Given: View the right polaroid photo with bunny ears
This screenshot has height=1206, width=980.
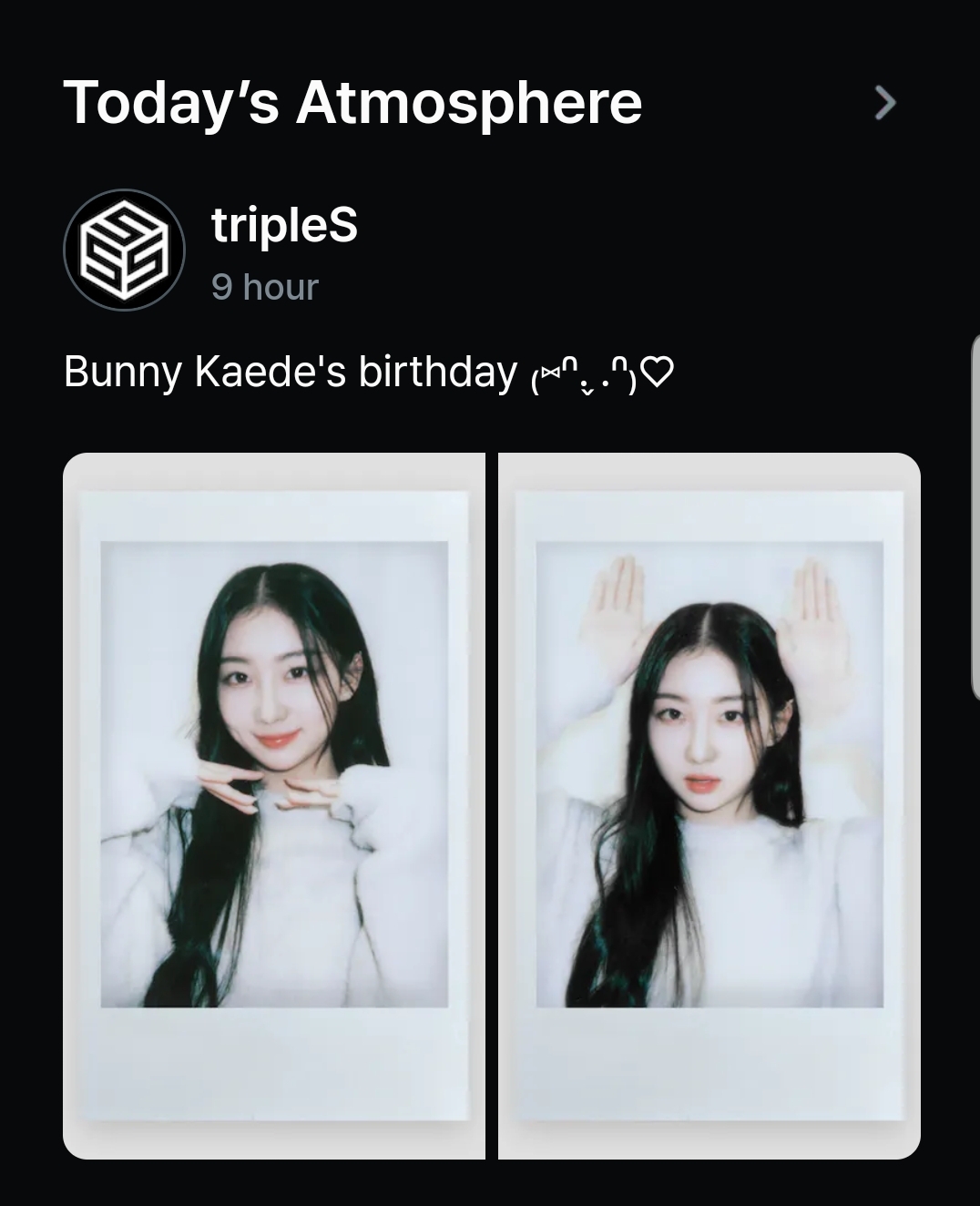Looking at the screenshot, I should click(709, 805).
